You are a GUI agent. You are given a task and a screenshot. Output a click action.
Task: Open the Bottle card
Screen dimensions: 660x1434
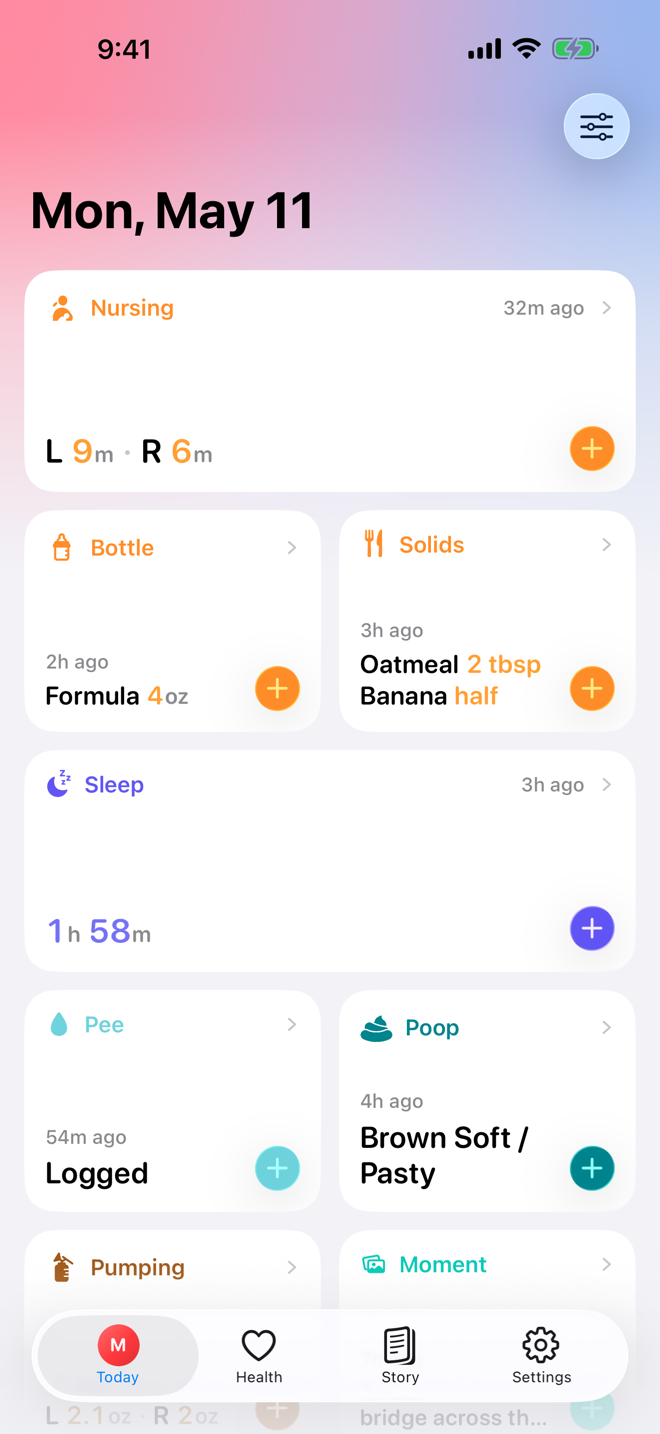click(x=173, y=621)
